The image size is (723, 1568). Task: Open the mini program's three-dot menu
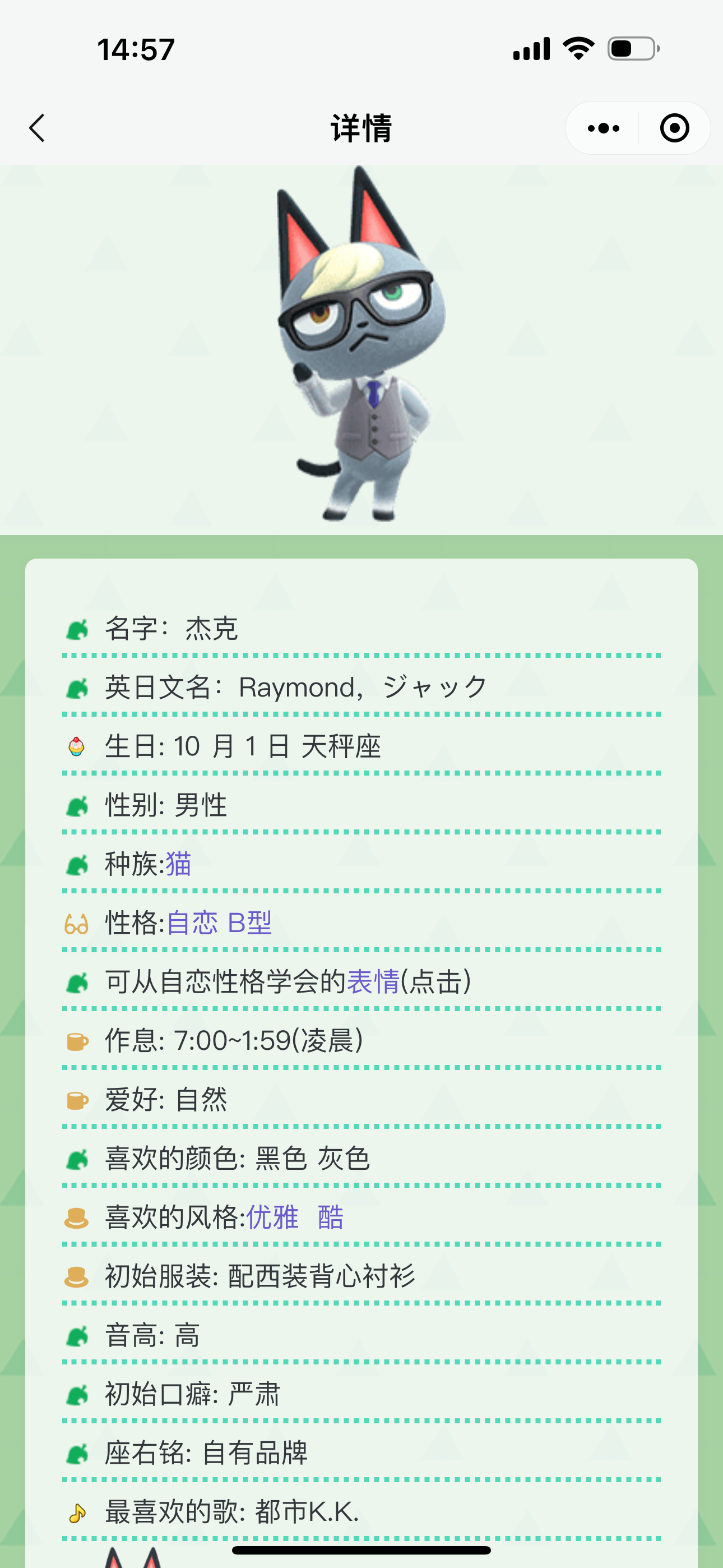603,128
